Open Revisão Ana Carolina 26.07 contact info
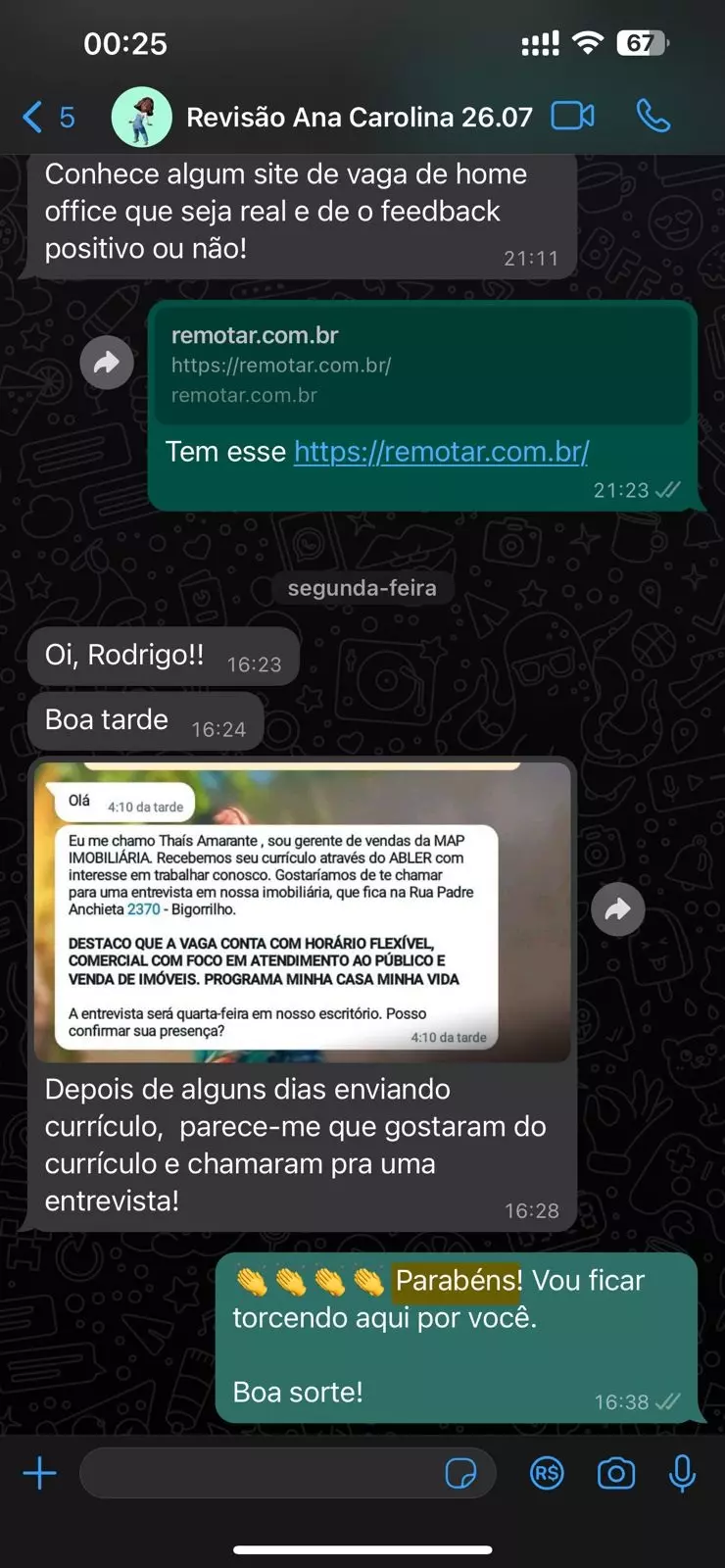 (359, 118)
